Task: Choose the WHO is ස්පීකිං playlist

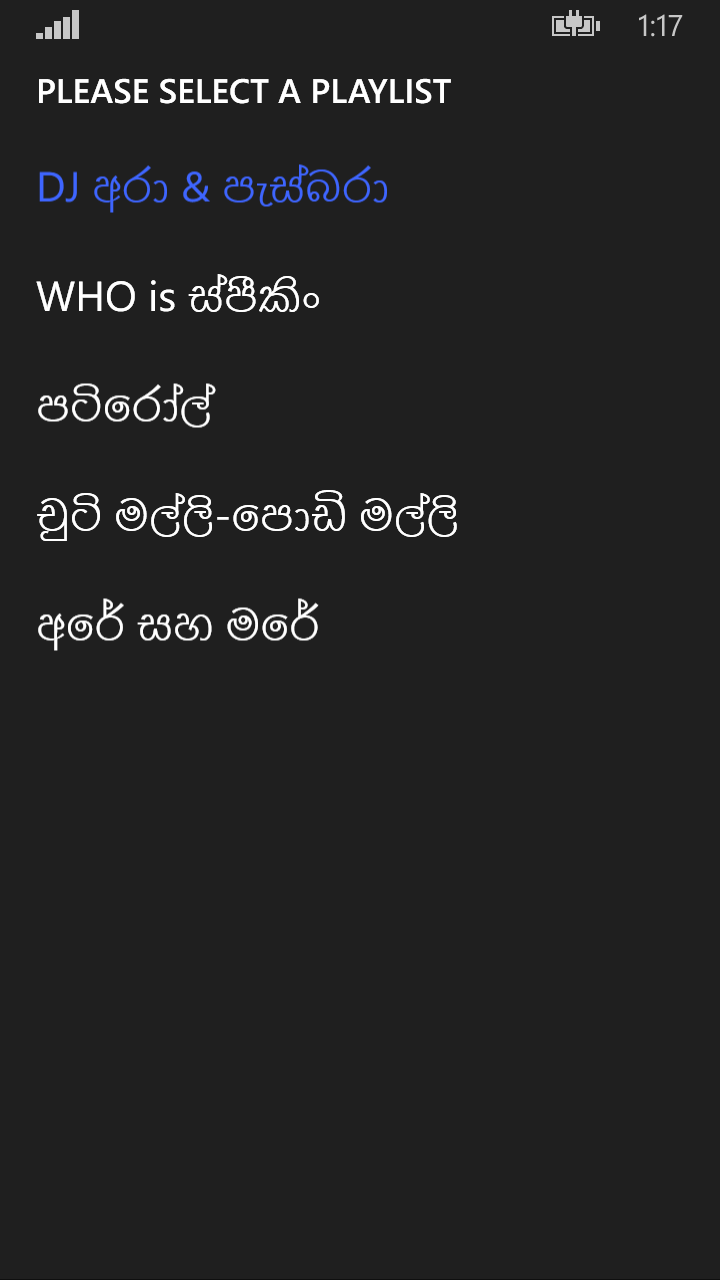Action: pyautogui.click(x=178, y=297)
